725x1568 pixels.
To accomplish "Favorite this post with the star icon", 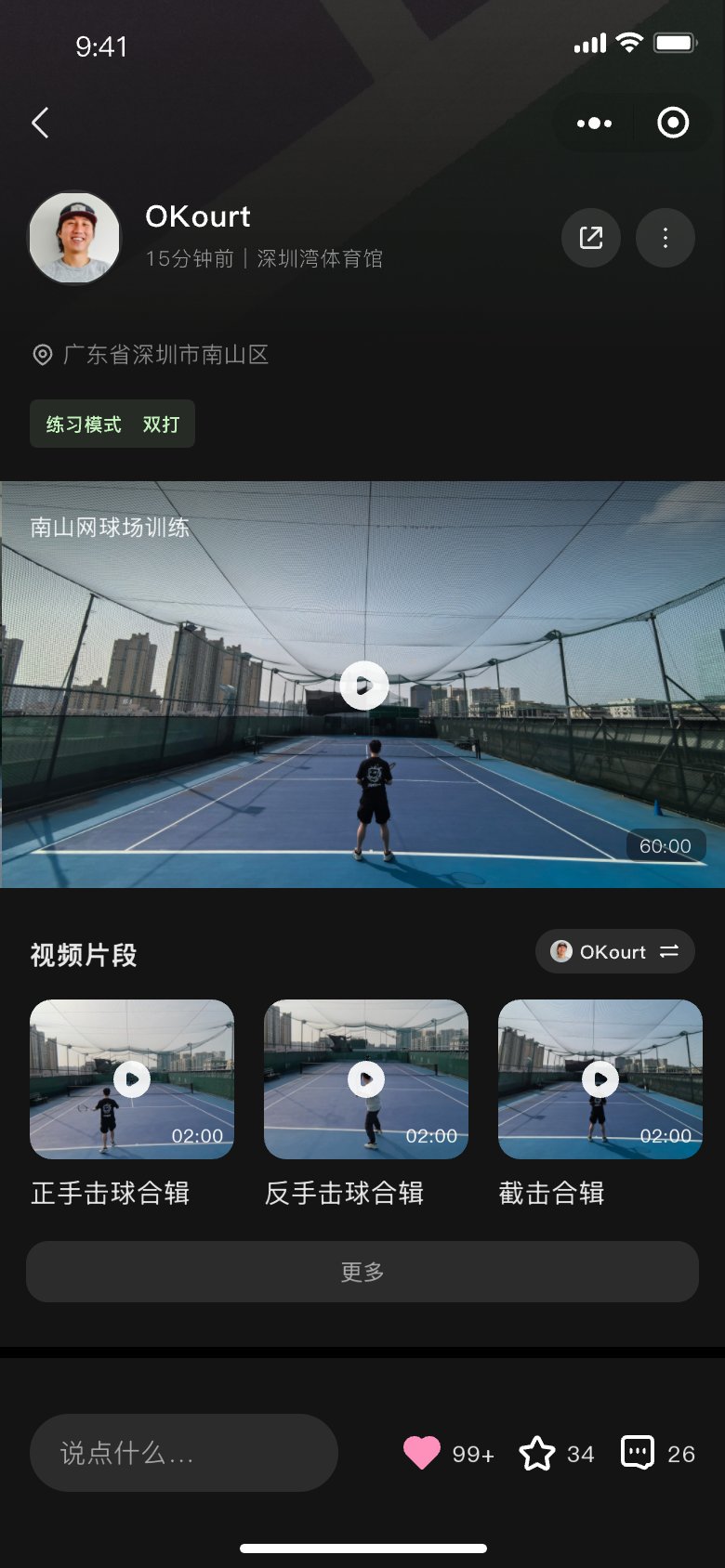I will (x=537, y=1453).
